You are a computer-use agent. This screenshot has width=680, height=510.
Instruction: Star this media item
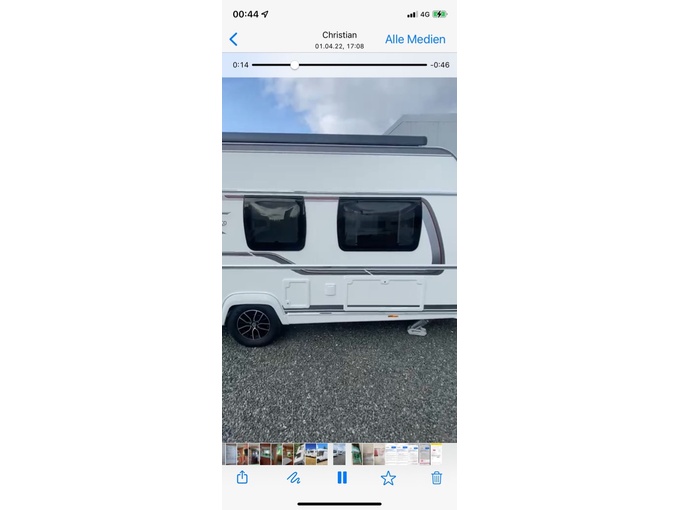388,478
